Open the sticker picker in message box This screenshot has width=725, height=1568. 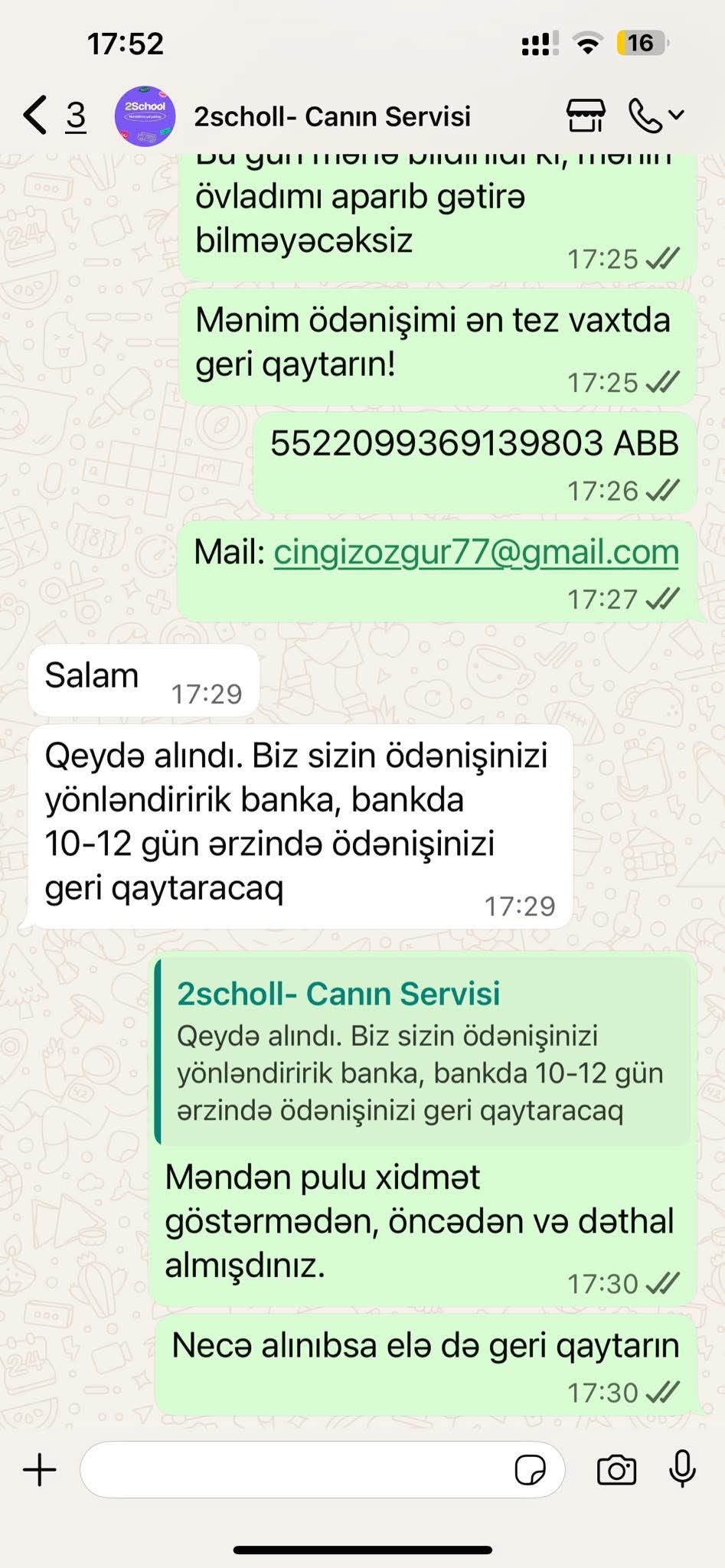pos(530,1471)
